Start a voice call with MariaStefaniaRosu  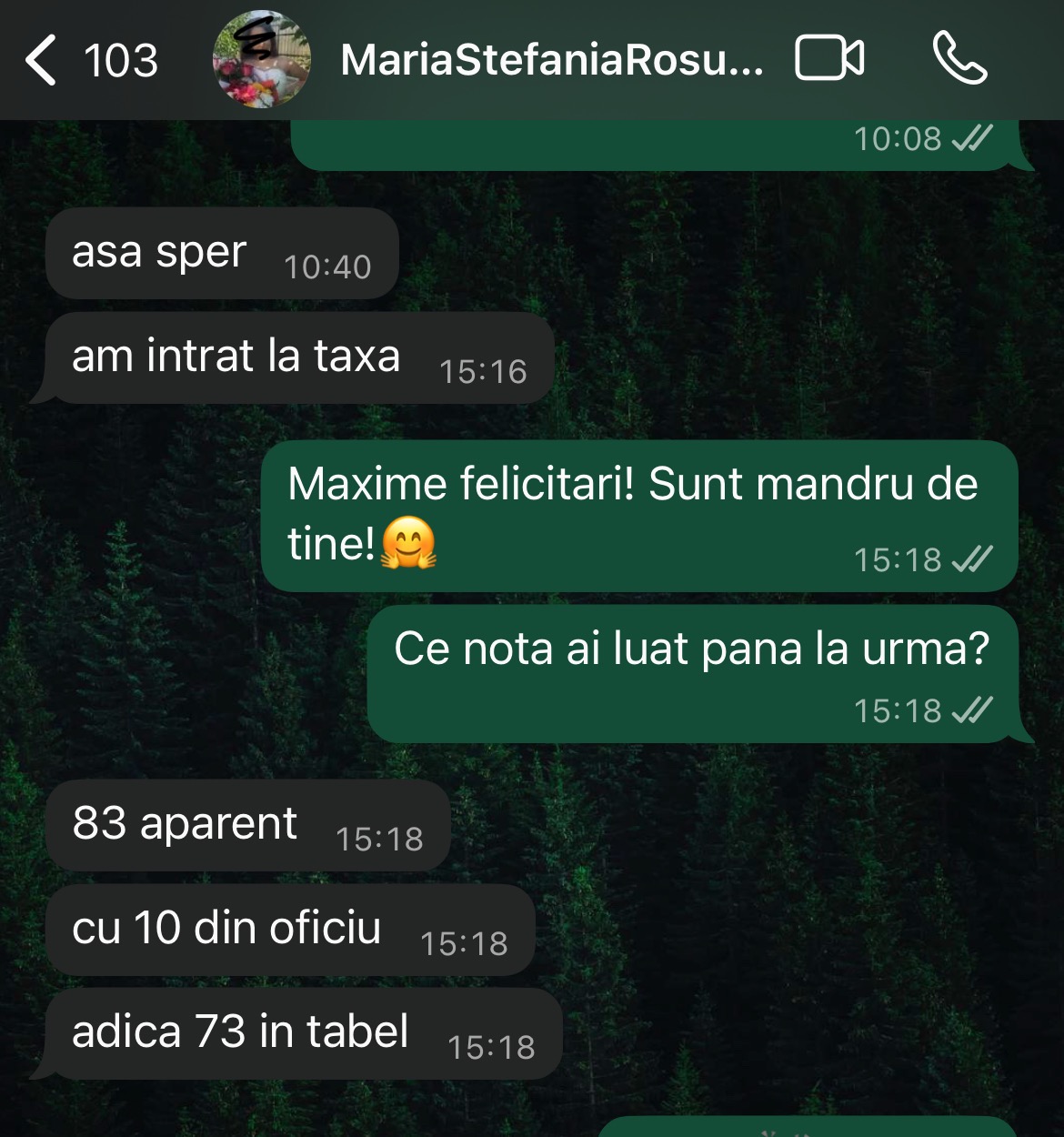click(x=959, y=58)
